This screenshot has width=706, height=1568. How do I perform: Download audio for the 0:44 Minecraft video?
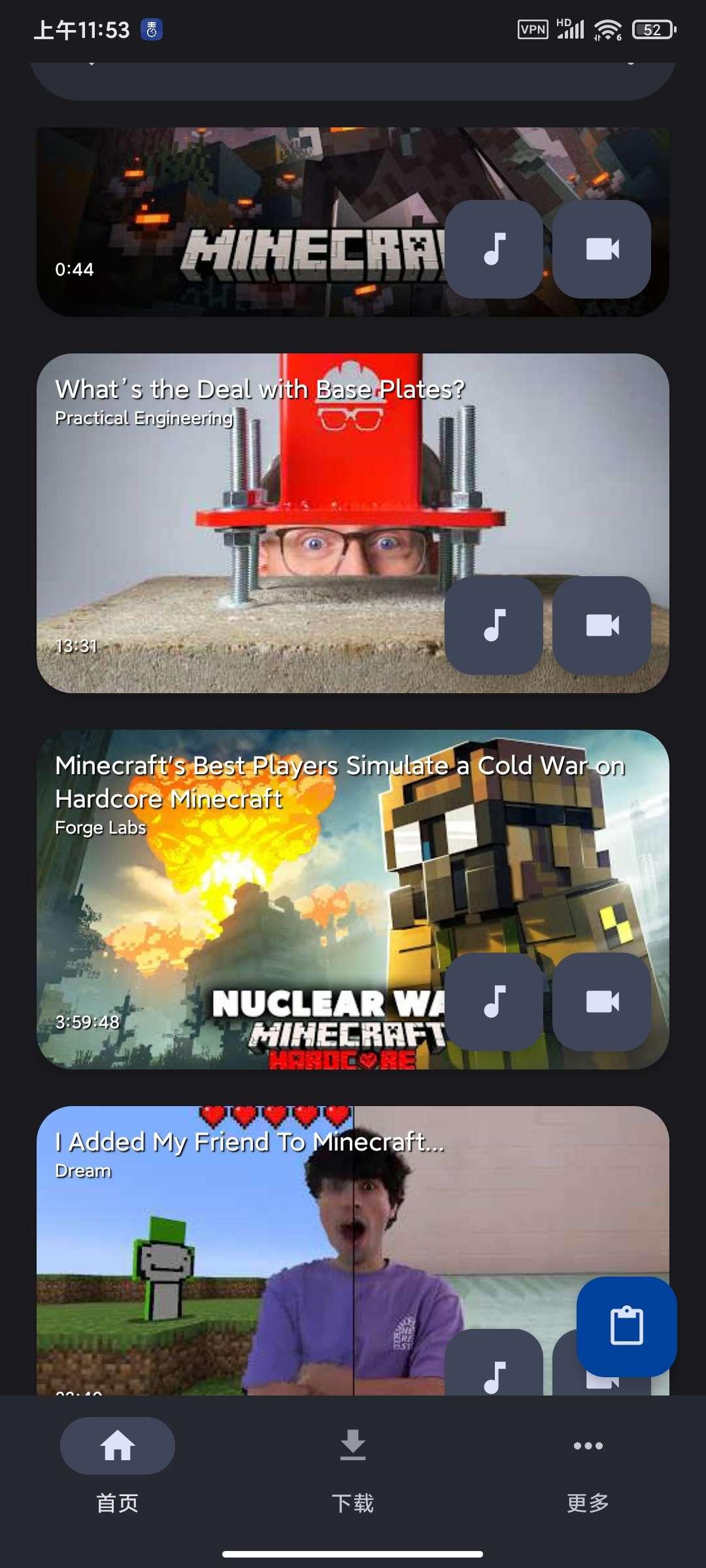494,249
